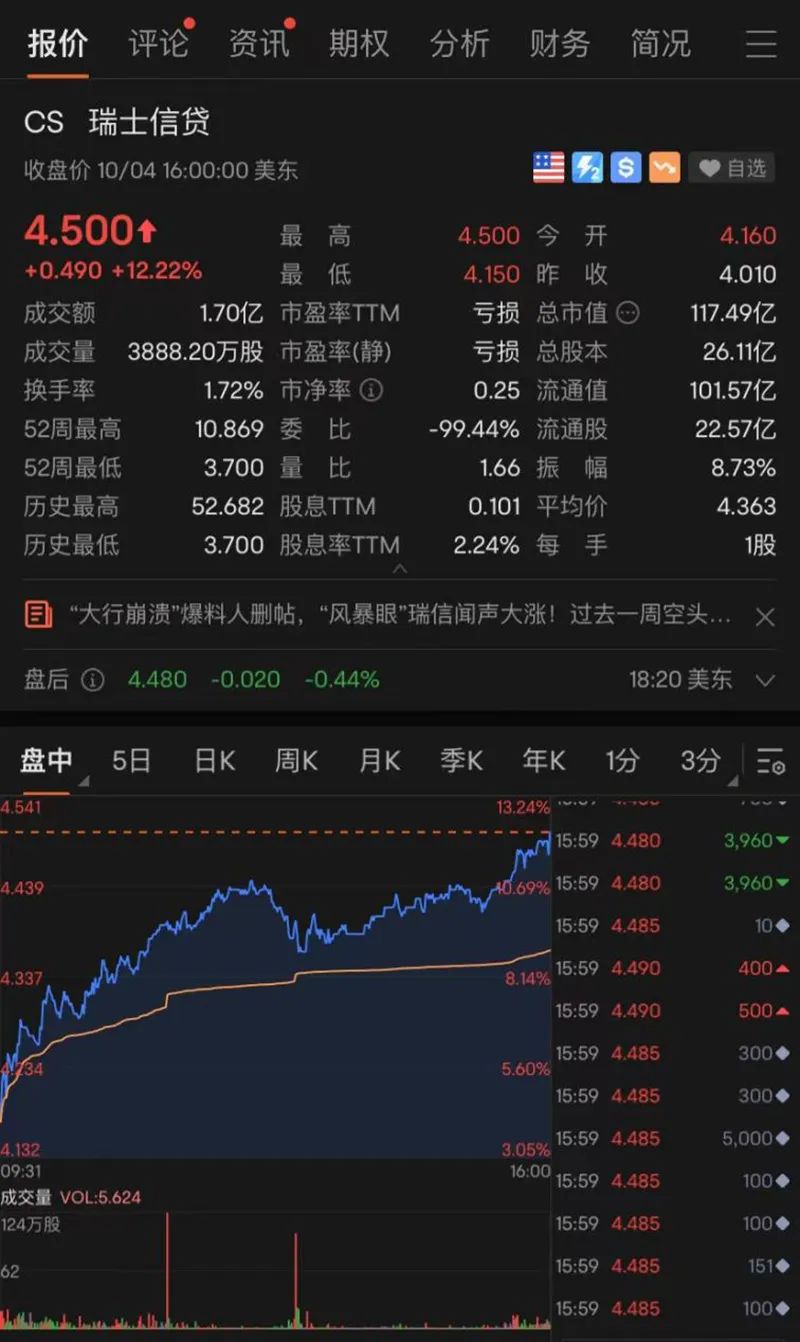The width and height of the screenshot is (800, 1342).
Task: Tap the info icon beside 市净率
Action: click(x=370, y=390)
